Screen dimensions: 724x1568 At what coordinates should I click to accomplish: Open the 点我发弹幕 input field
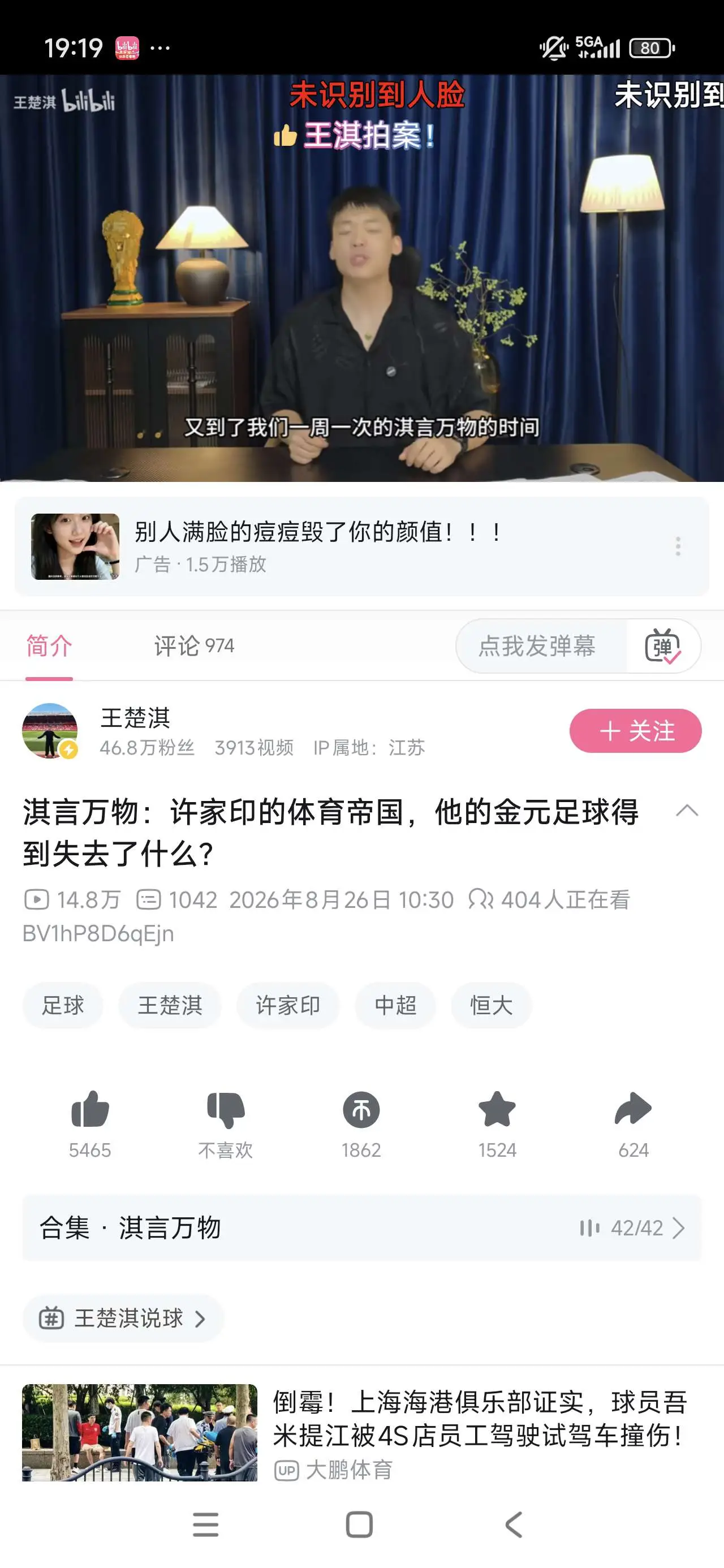point(537,646)
